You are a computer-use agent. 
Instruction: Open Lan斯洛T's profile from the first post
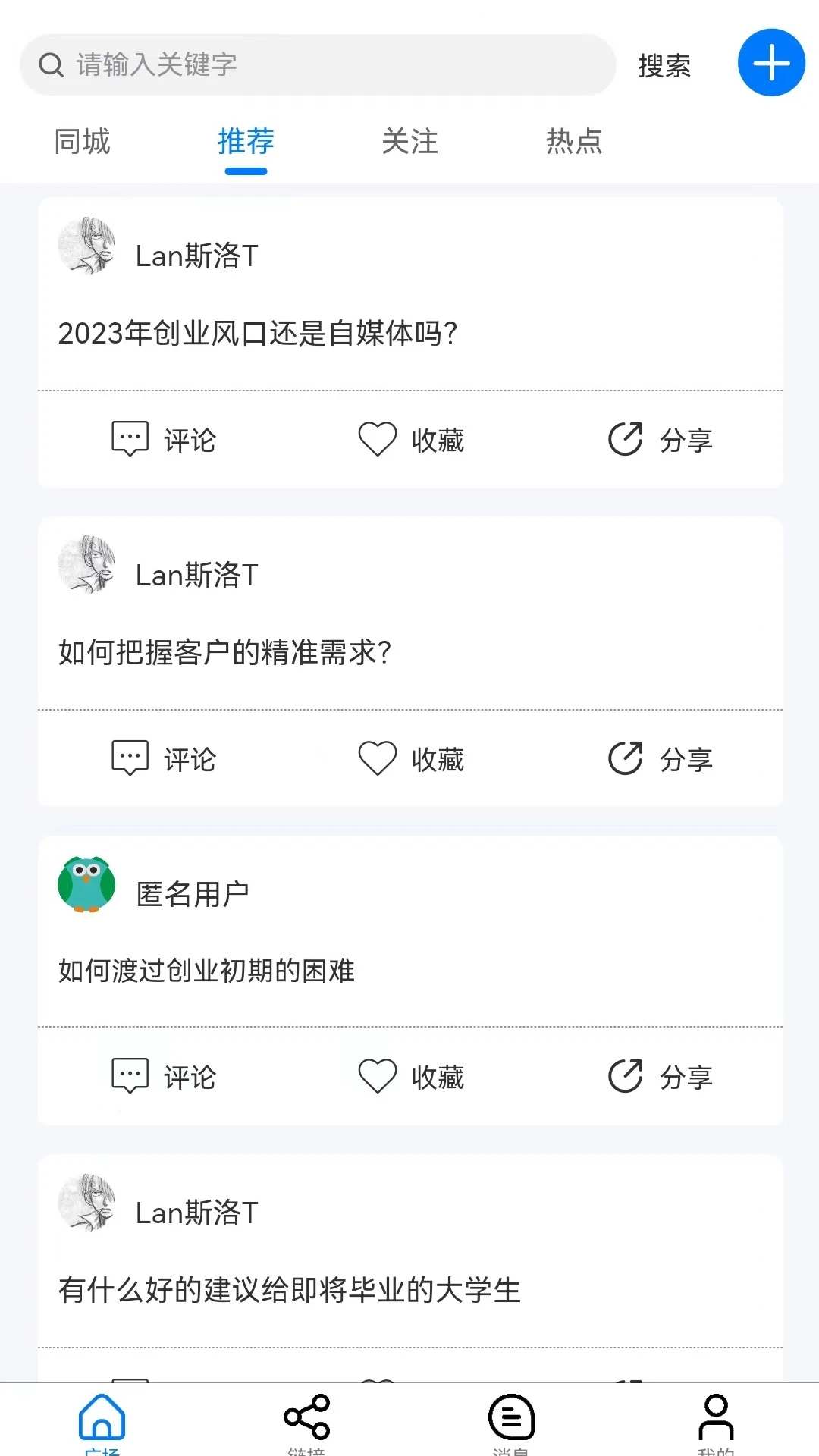tap(89, 249)
